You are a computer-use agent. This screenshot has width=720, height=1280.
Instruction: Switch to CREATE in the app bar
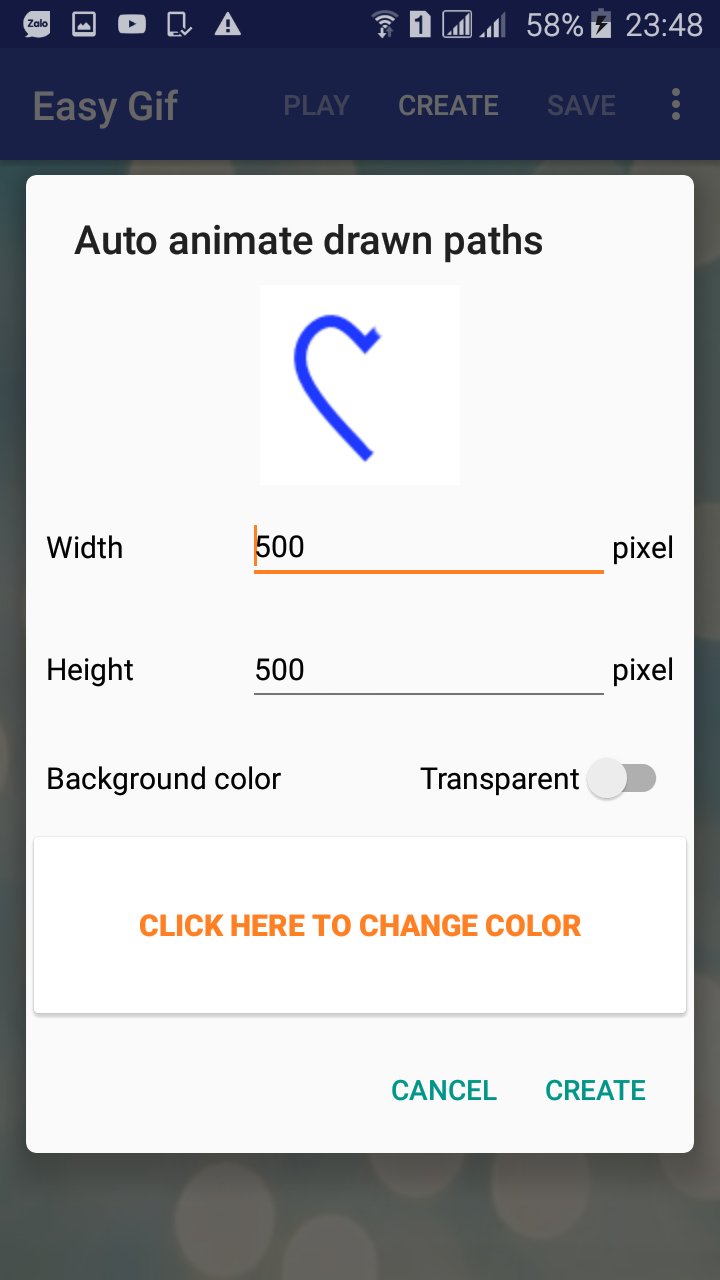coord(448,104)
